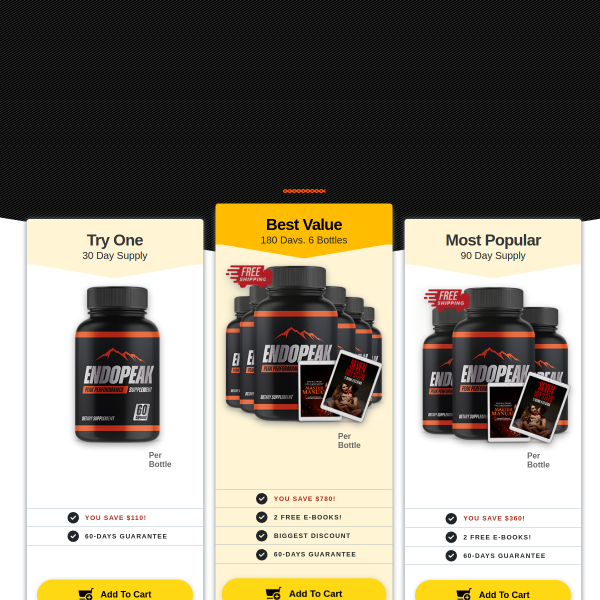Select the Best Value six-bottle product image
The width and height of the screenshot is (600, 600).
click(303, 345)
